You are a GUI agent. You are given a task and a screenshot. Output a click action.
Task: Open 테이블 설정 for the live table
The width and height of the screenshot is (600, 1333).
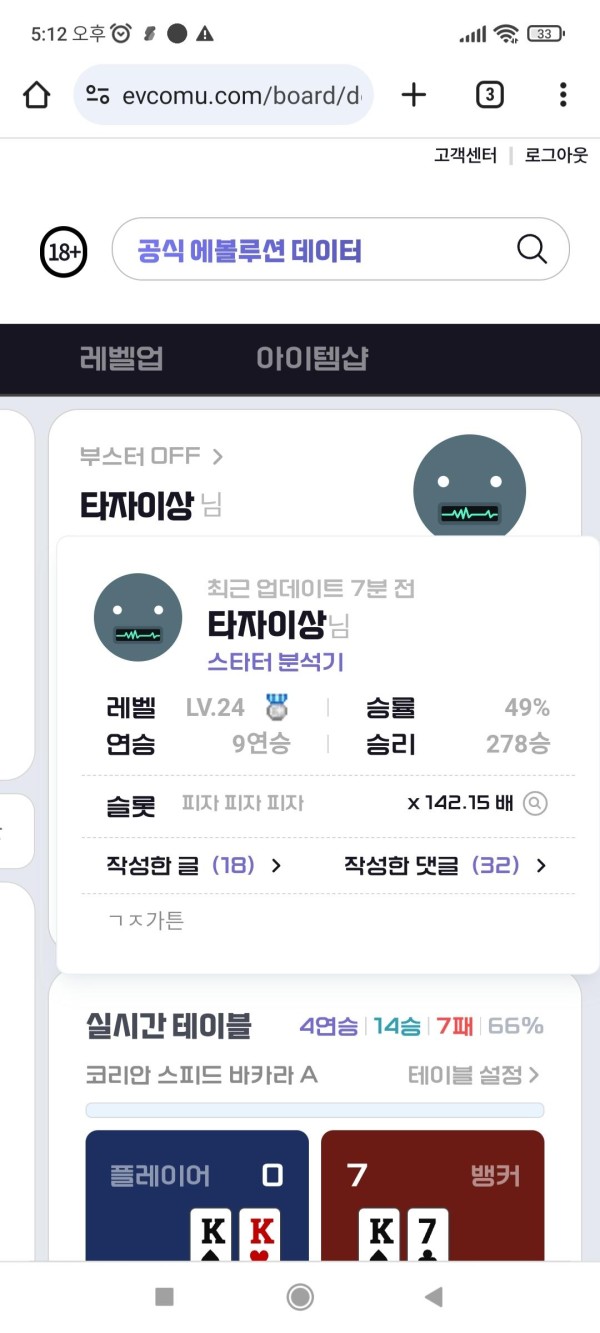(x=473, y=1075)
